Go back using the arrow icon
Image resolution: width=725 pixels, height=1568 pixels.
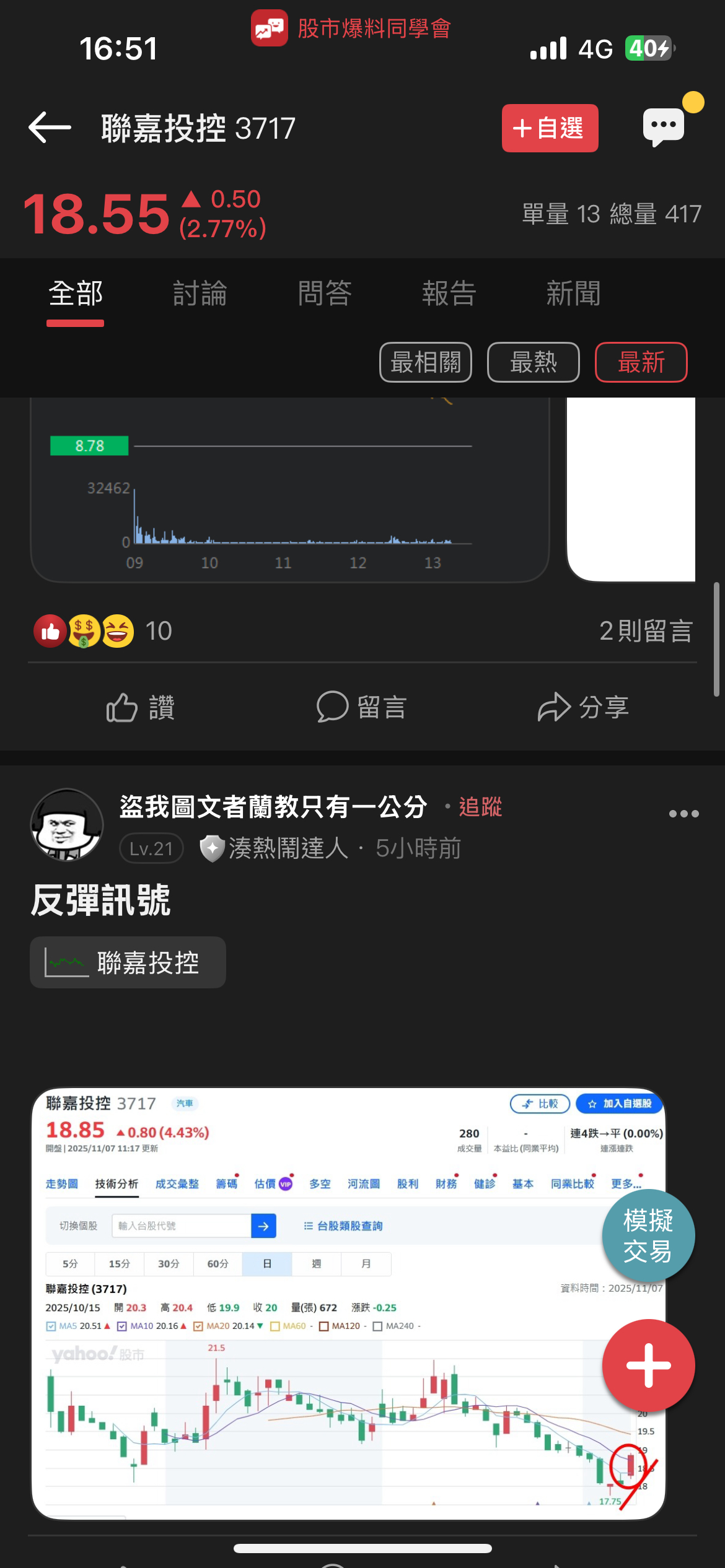point(50,128)
